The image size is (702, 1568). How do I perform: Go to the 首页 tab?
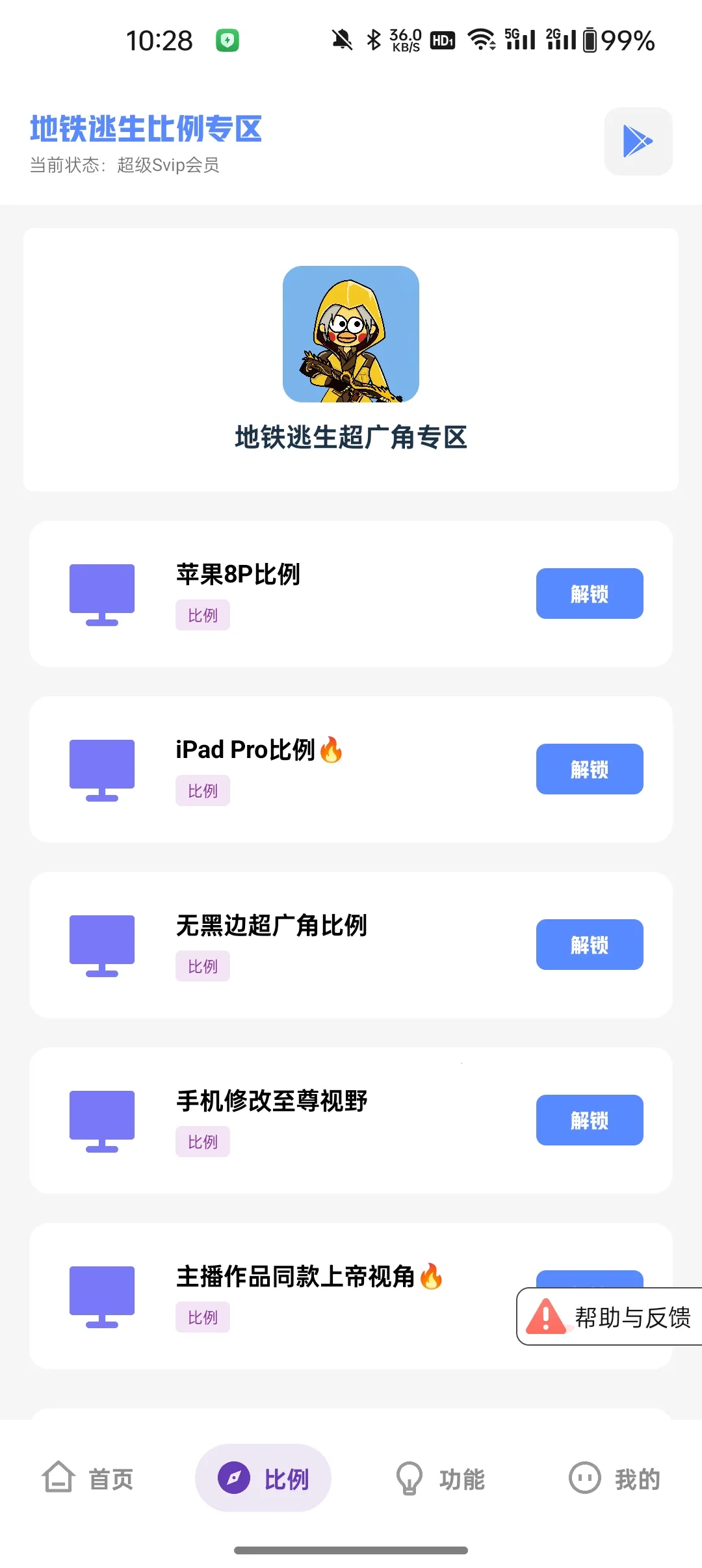click(x=88, y=1478)
